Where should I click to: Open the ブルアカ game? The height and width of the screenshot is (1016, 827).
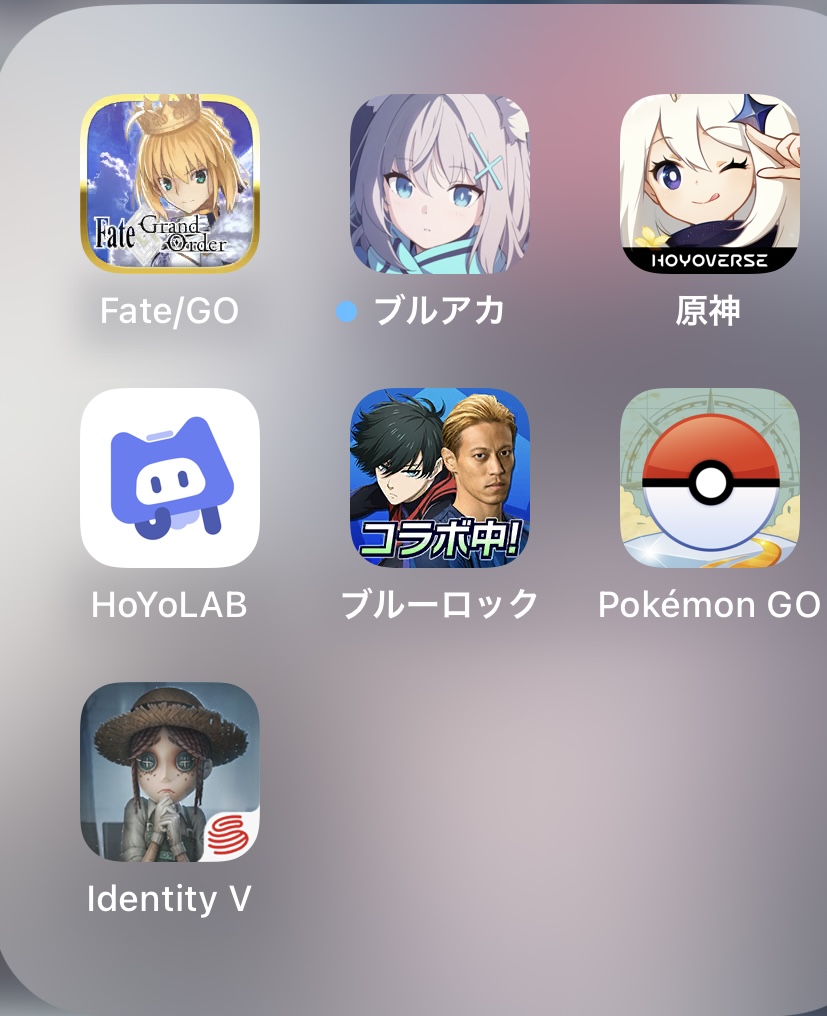click(439, 184)
